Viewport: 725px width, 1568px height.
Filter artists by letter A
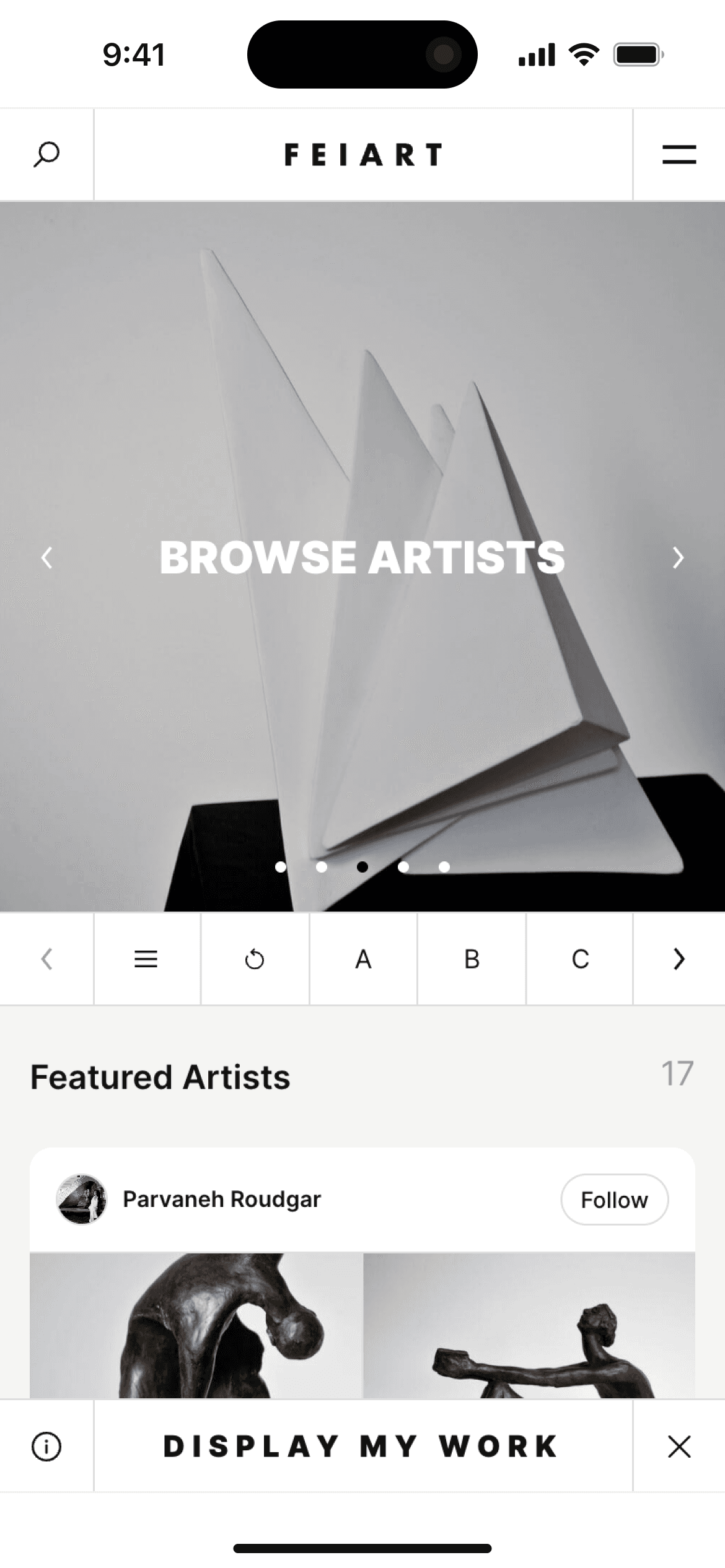click(x=362, y=959)
